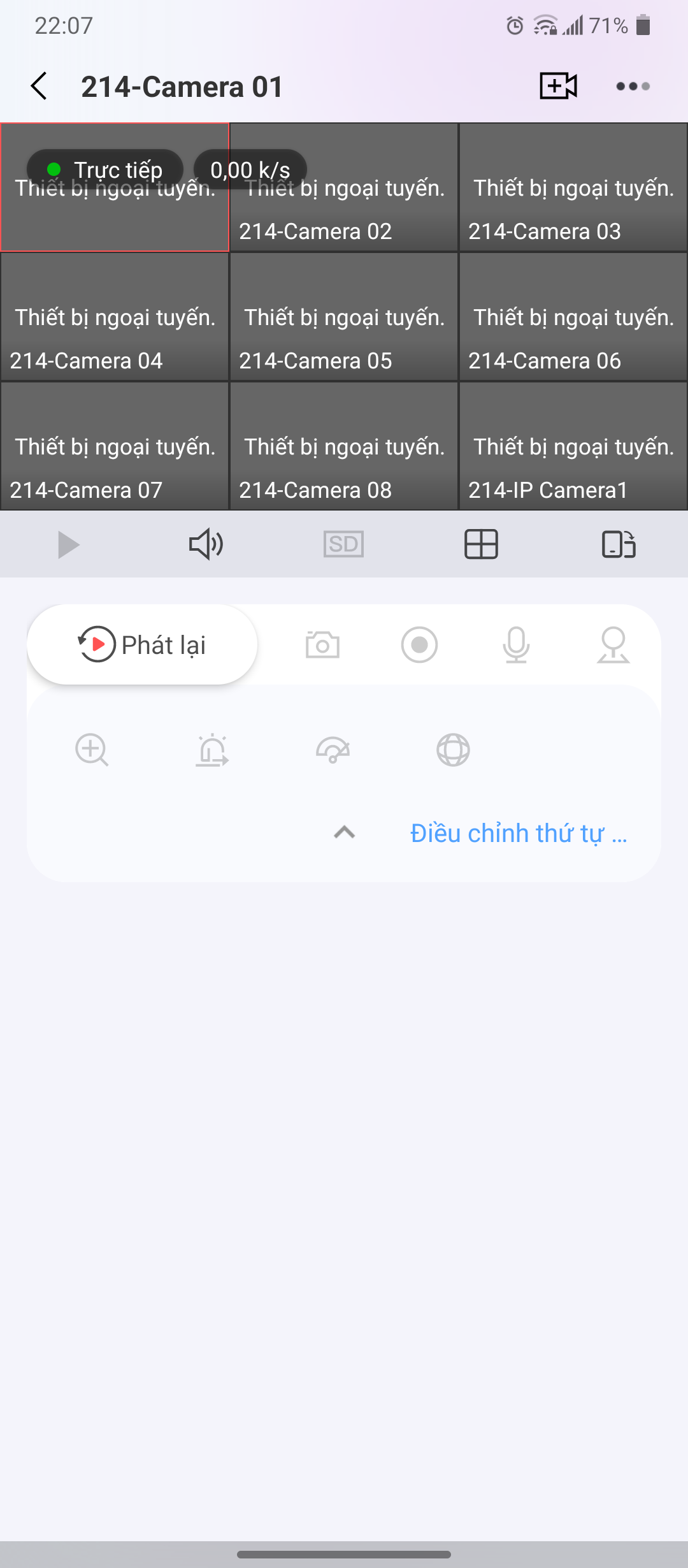Change the multi-window grid layout

[x=481, y=544]
